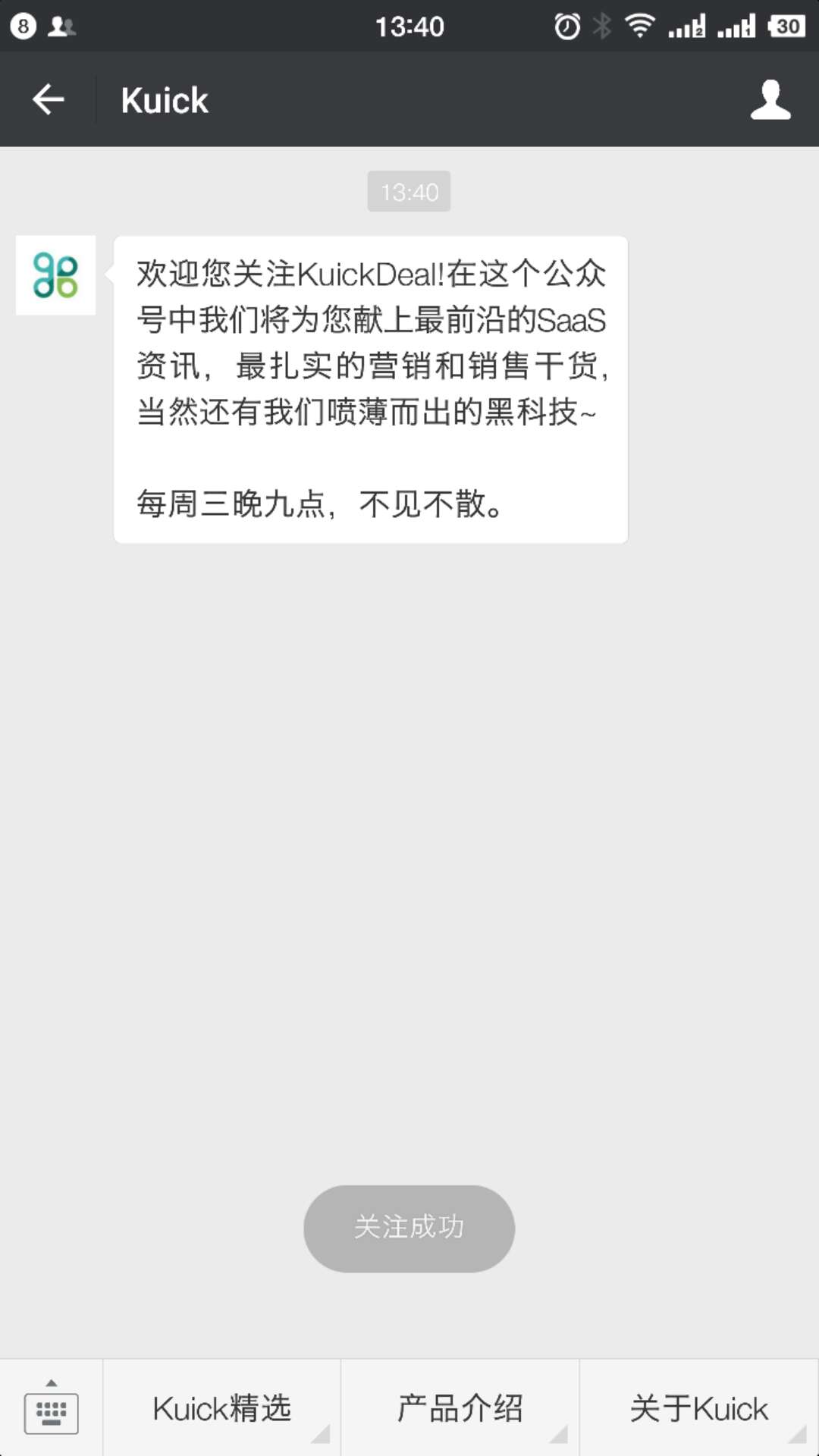Viewport: 819px width, 1456px height.
Task: Expand the 产品介绍 menu
Action: (460, 1408)
